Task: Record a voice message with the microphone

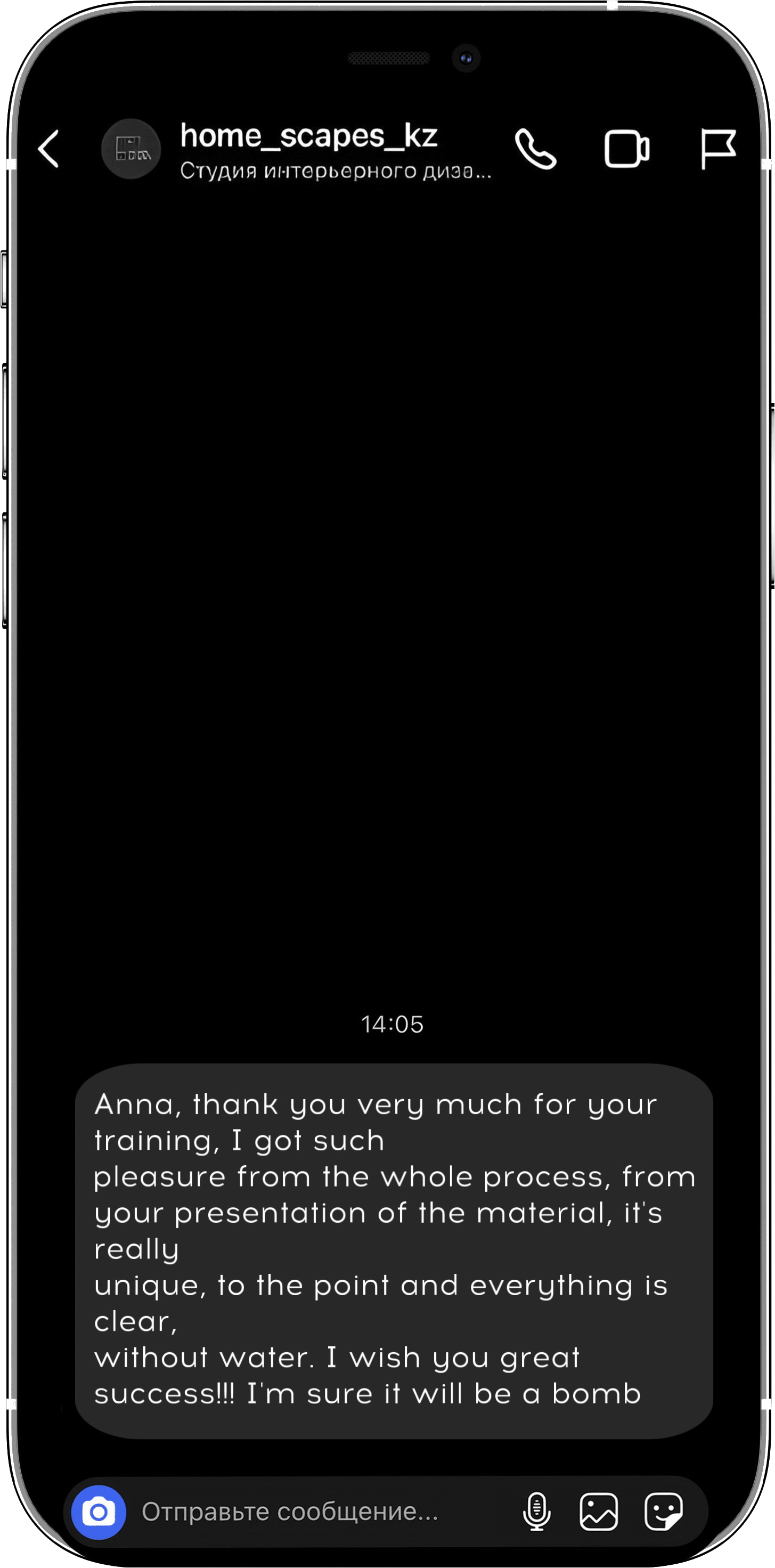Action: click(x=536, y=1512)
